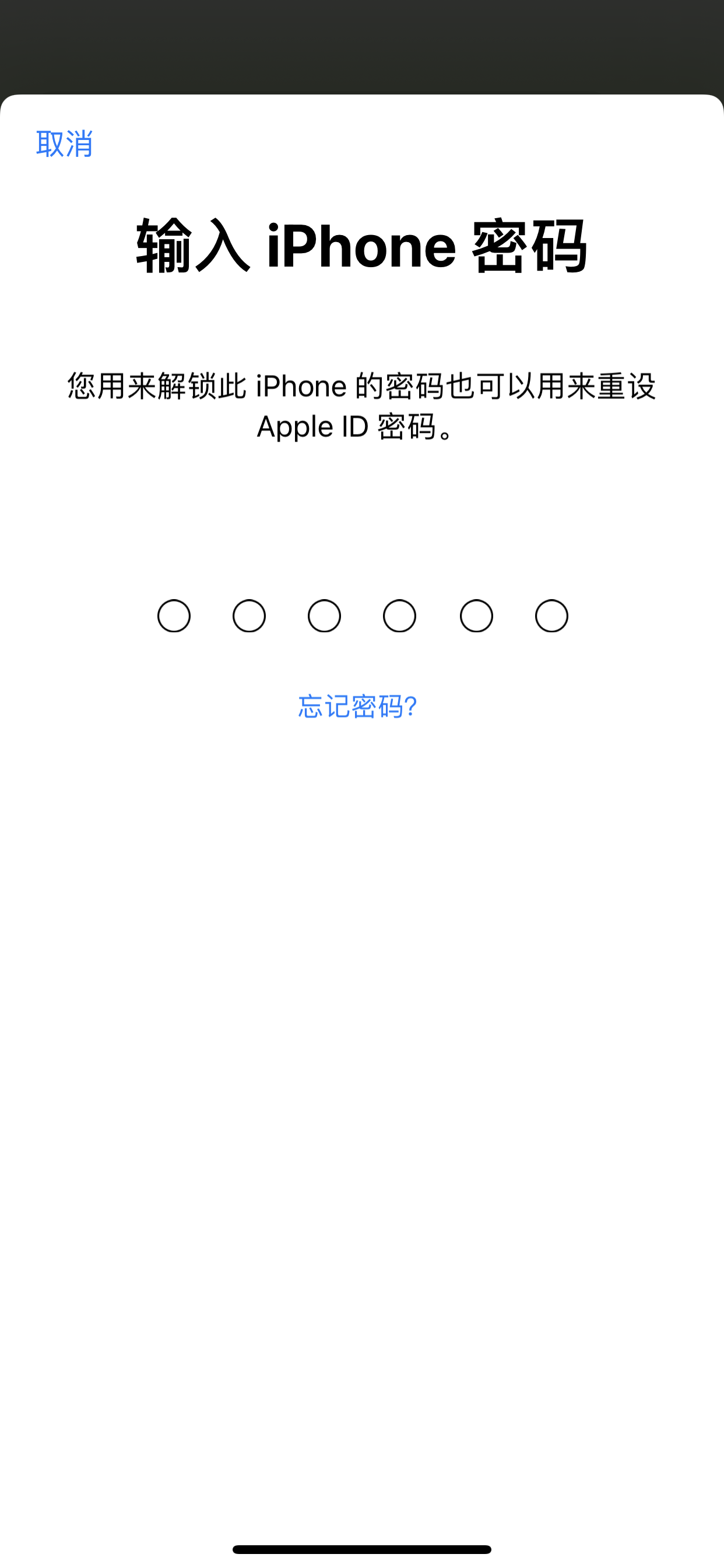Open the 忘记密码? link

coord(358,706)
